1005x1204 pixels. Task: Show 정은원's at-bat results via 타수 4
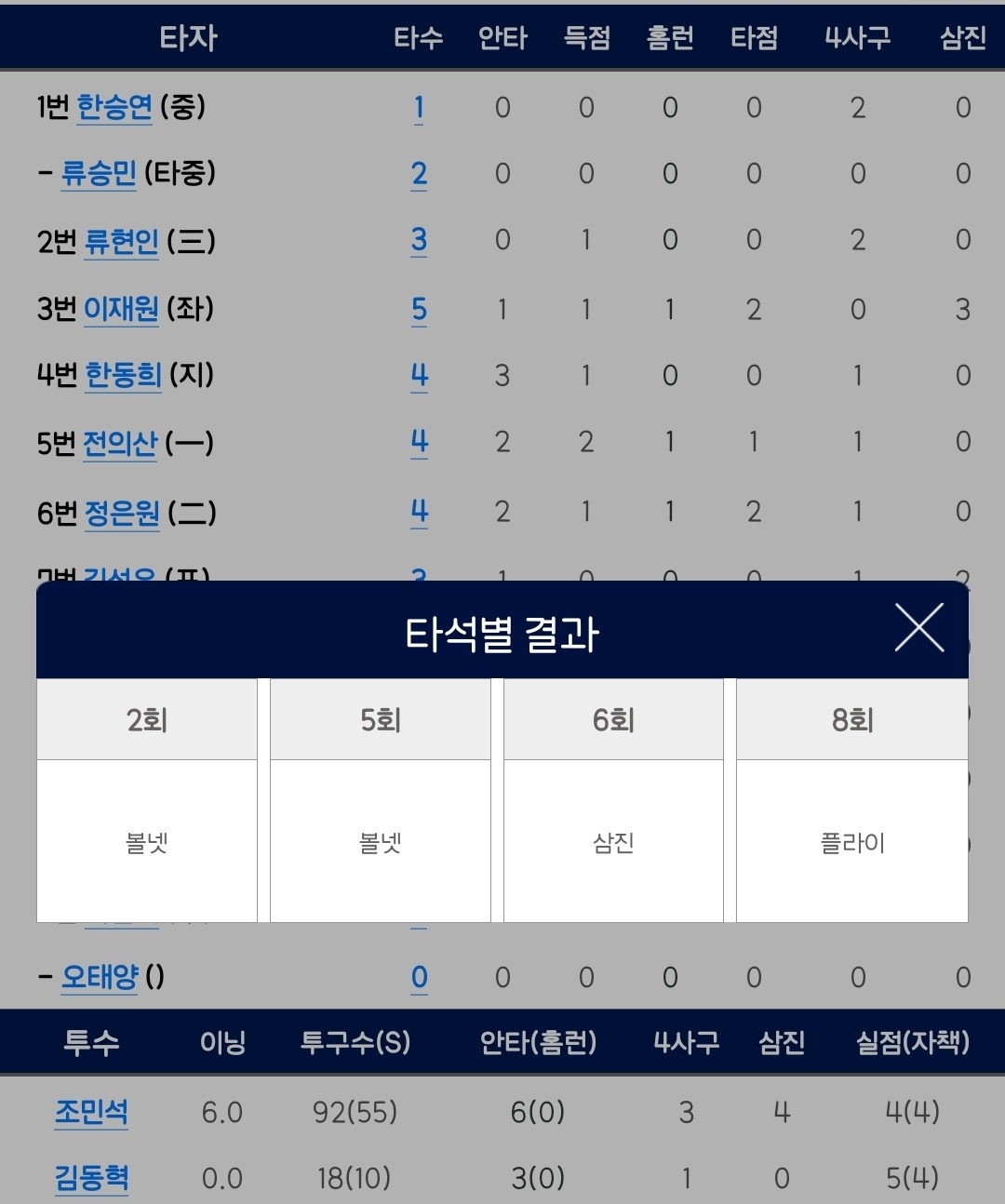pyautogui.click(x=419, y=512)
